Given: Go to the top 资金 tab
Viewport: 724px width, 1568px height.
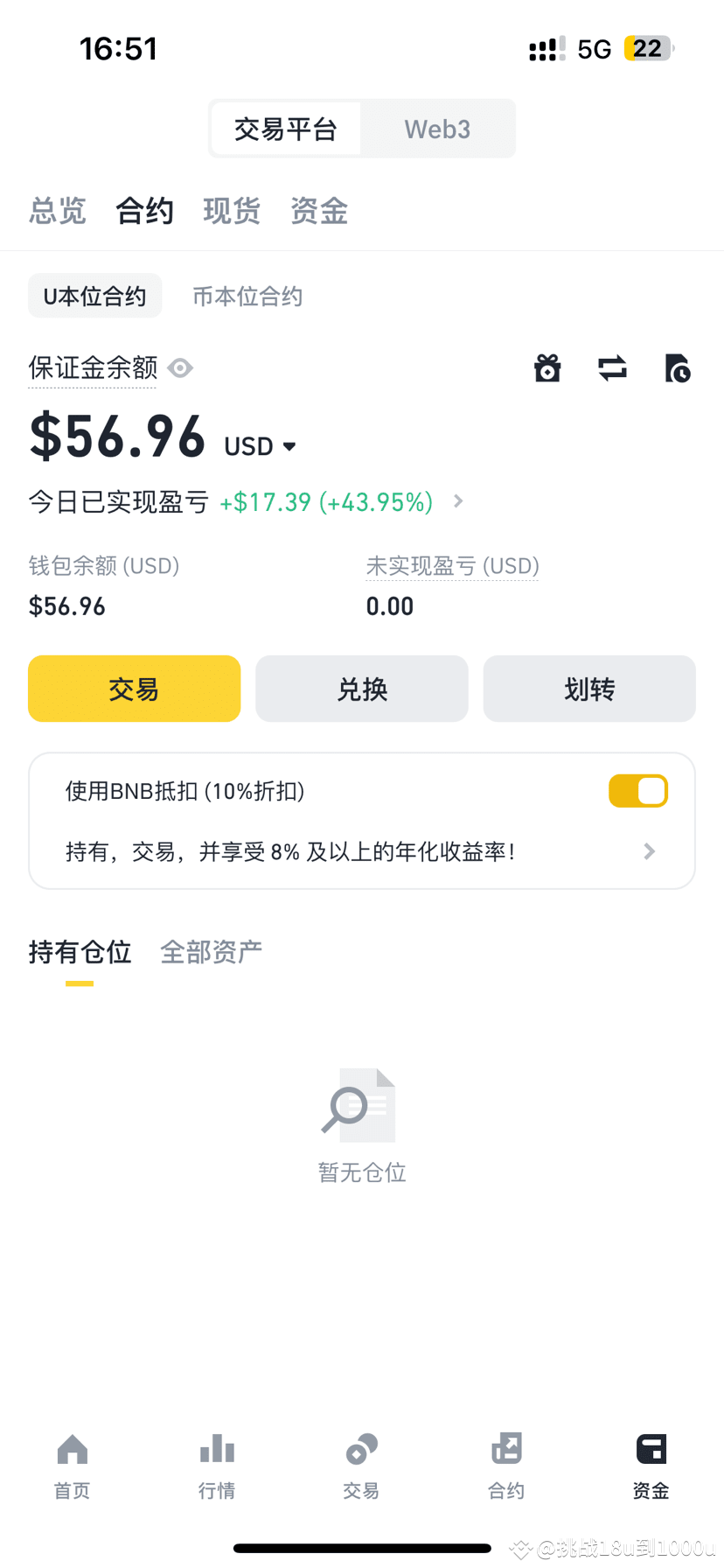Looking at the screenshot, I should coord(319,211).
